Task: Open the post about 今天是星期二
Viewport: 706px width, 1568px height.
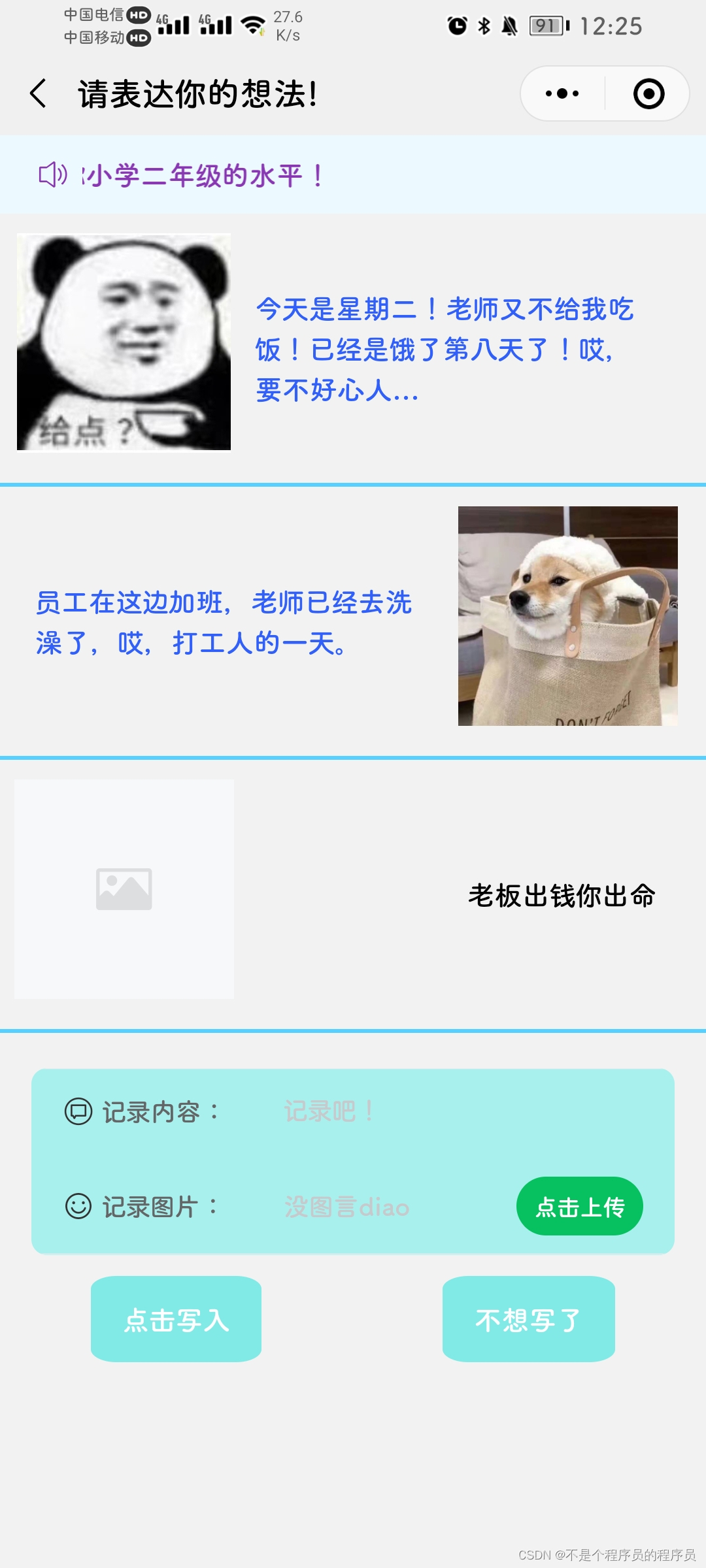Action: coord(445,350)
